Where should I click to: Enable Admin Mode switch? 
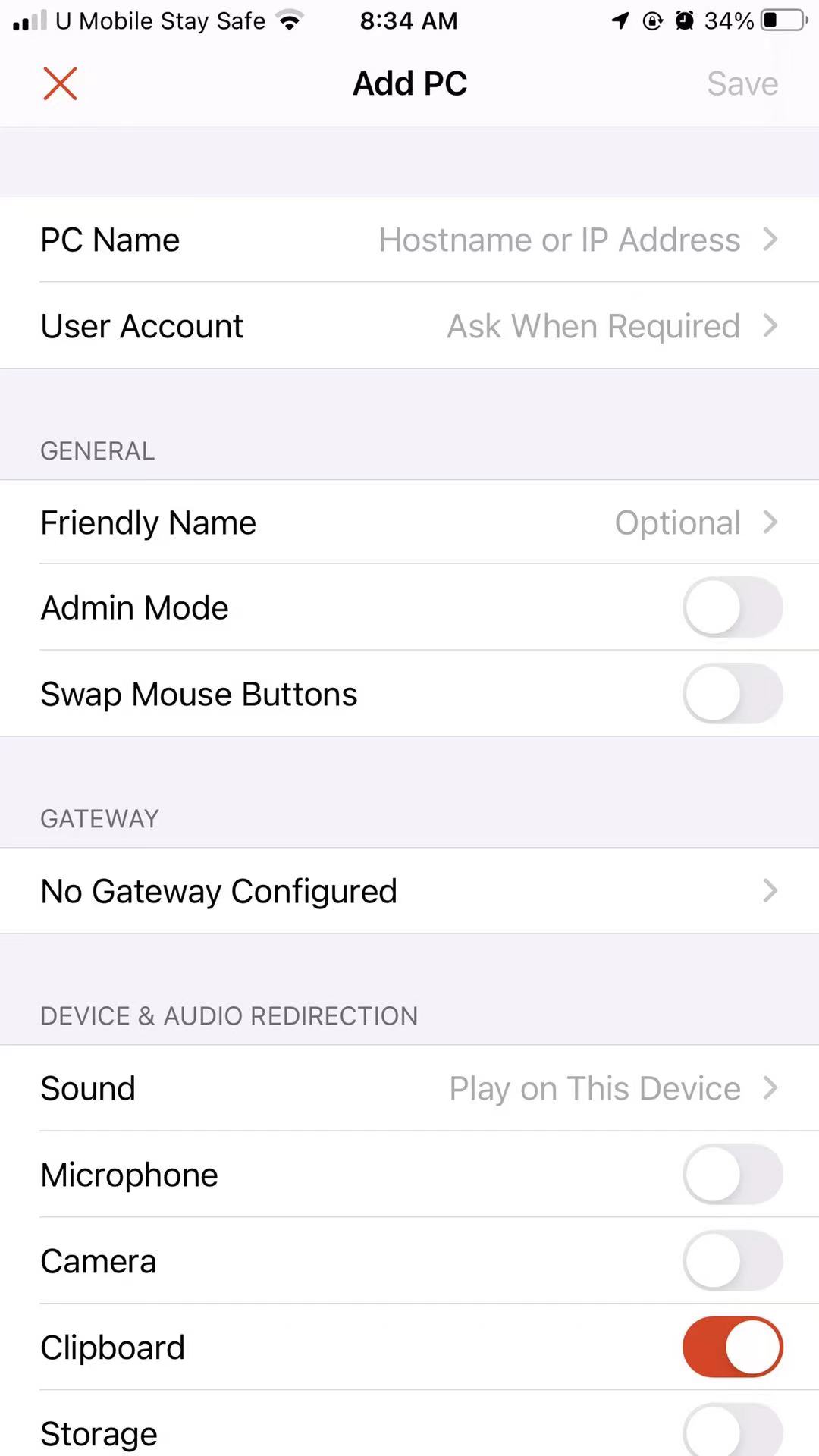point(732,607)
